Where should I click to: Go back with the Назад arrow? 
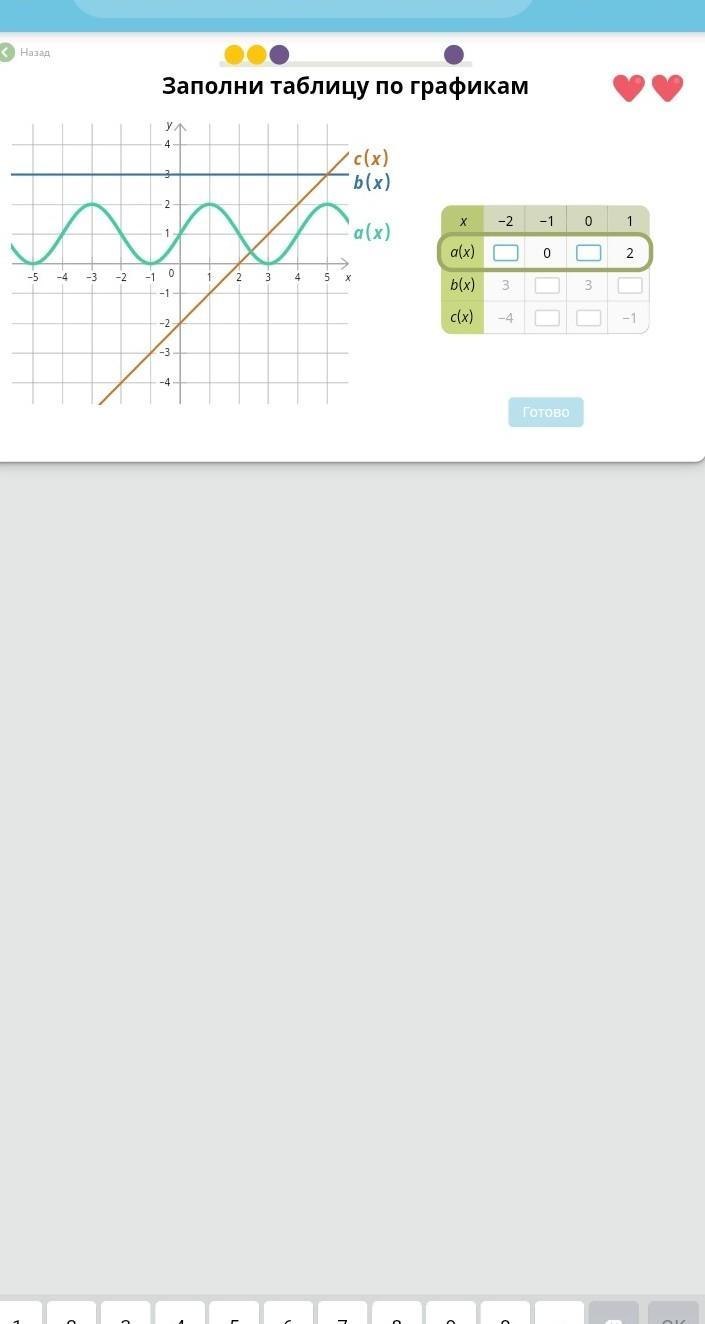coord(8,52)
